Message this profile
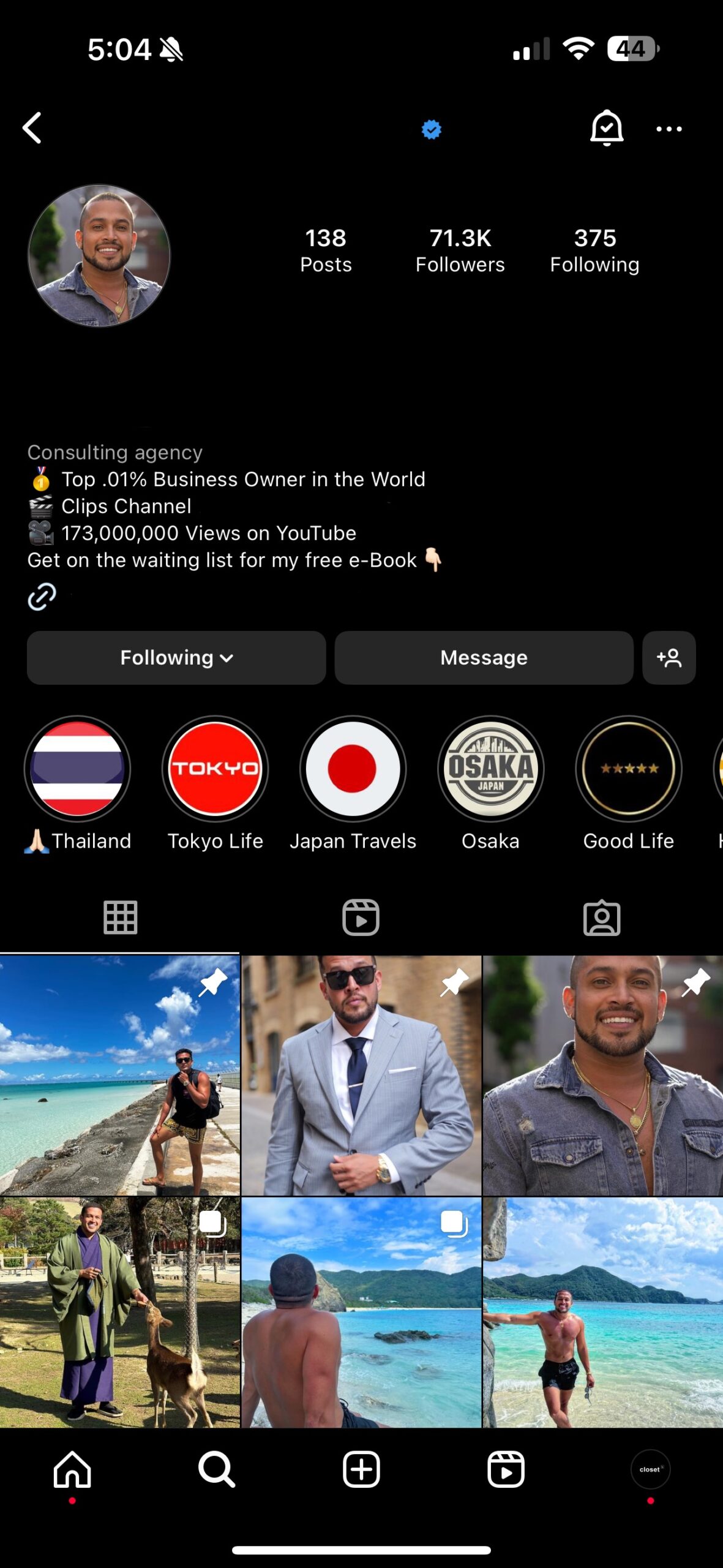 484,657
